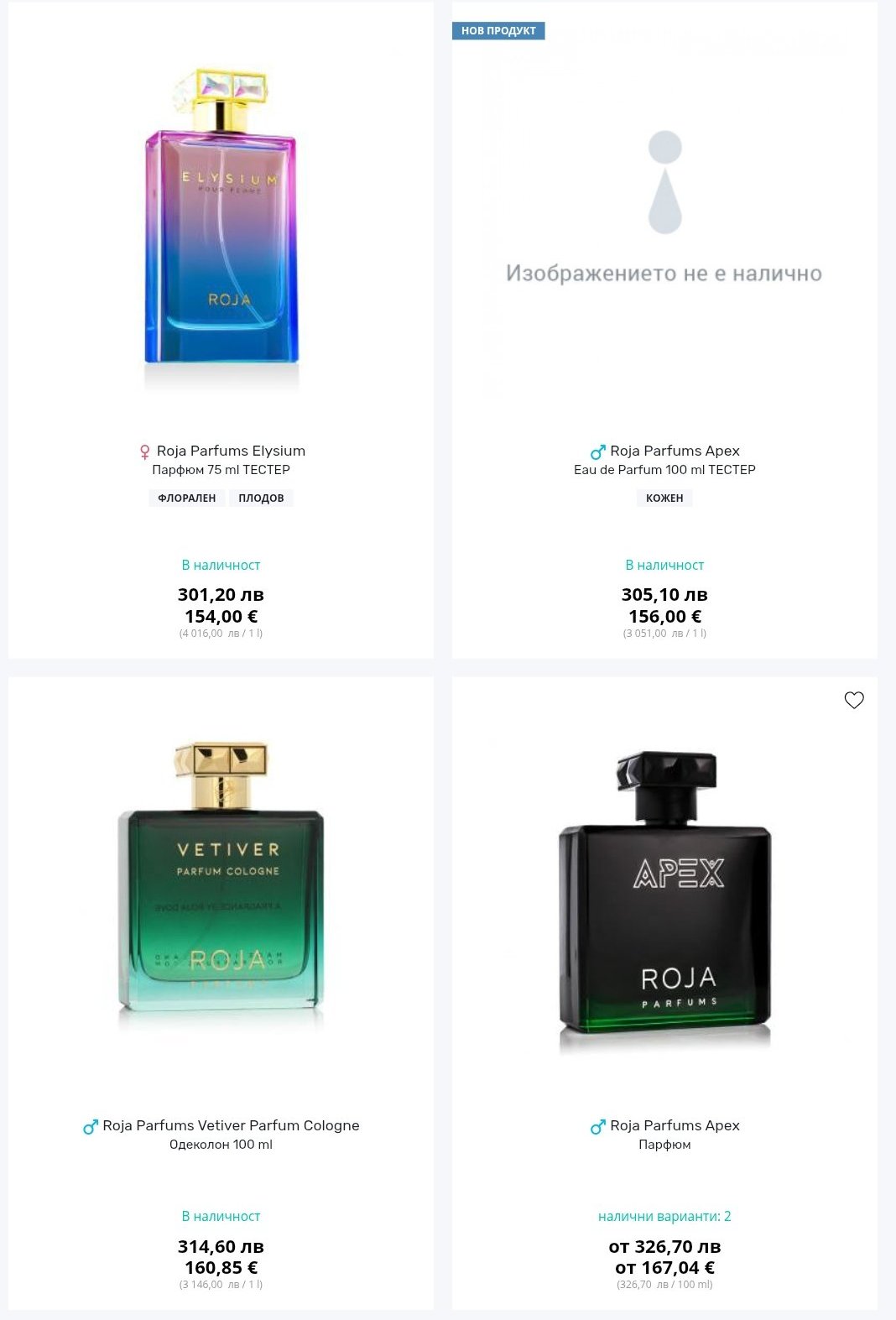Select the ФЛОРАЛЕН scent tag
896x1320 pixels.
pyautogui.click(x=187, y=498)
